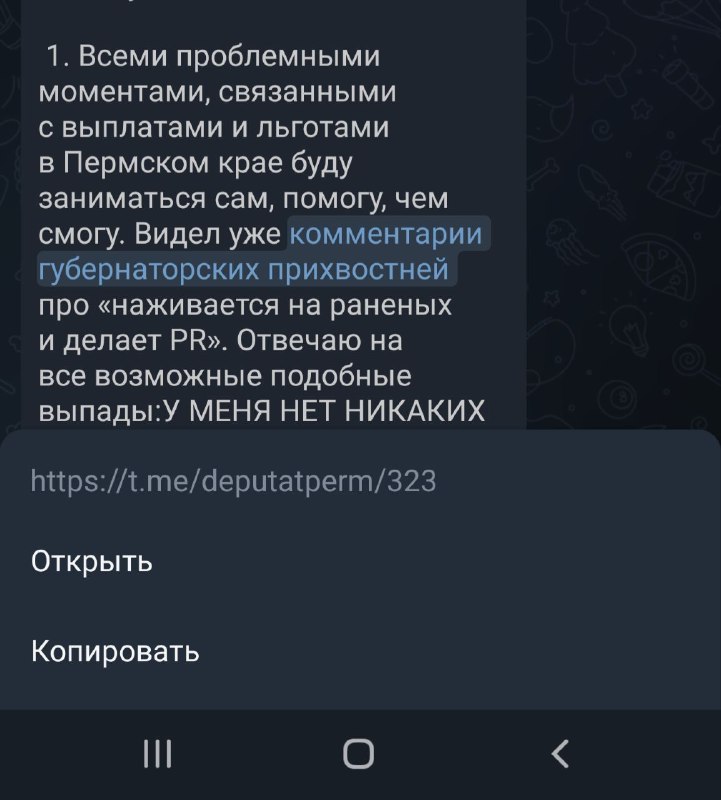The width and height of the screenshot is (721, 800).
Task: Tap the highlighted link комментарии губернаторских прихвостней
Action: tap(261, 251)
